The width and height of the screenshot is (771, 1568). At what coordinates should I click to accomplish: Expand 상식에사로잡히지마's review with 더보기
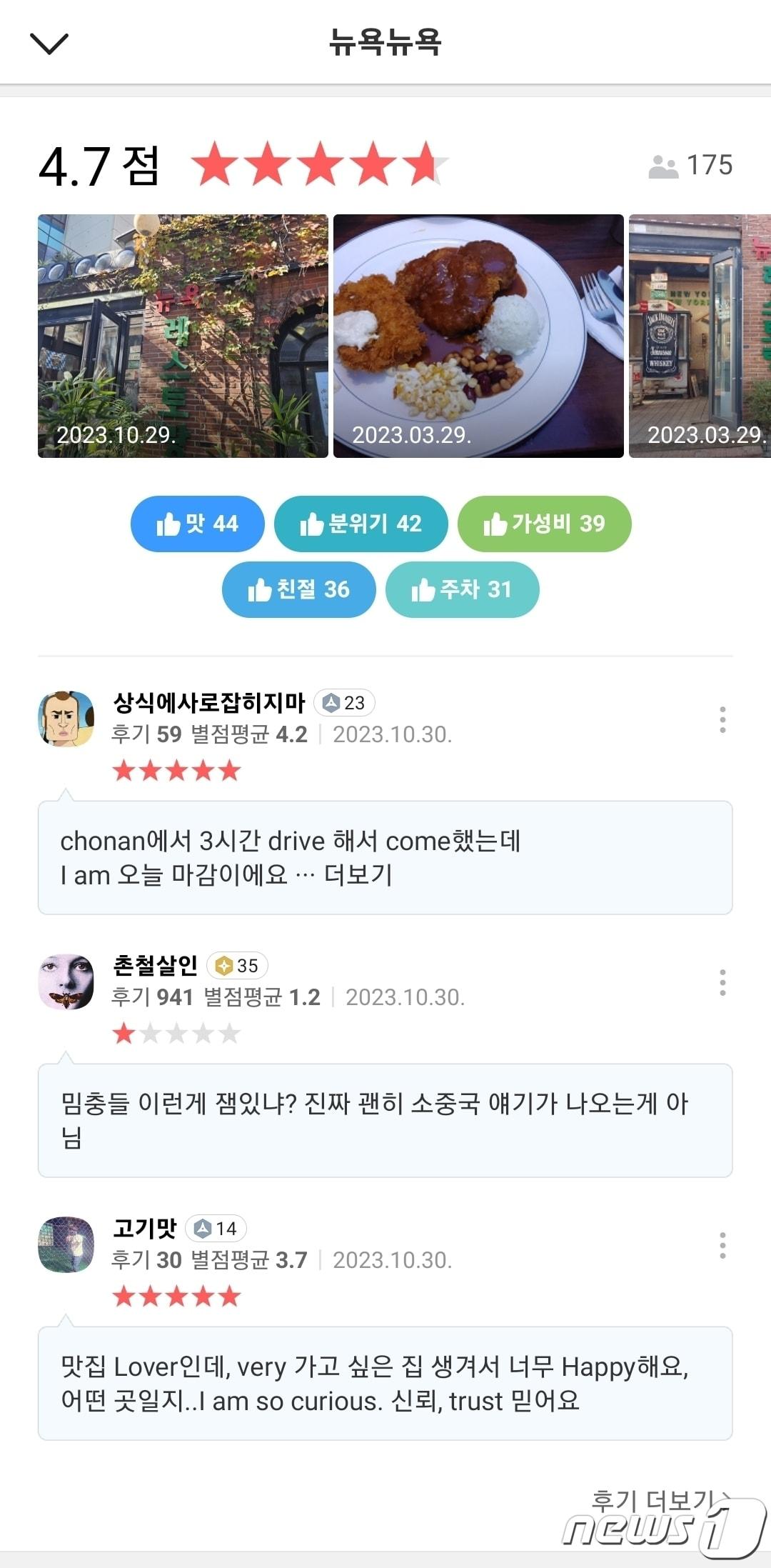point(358,874)
